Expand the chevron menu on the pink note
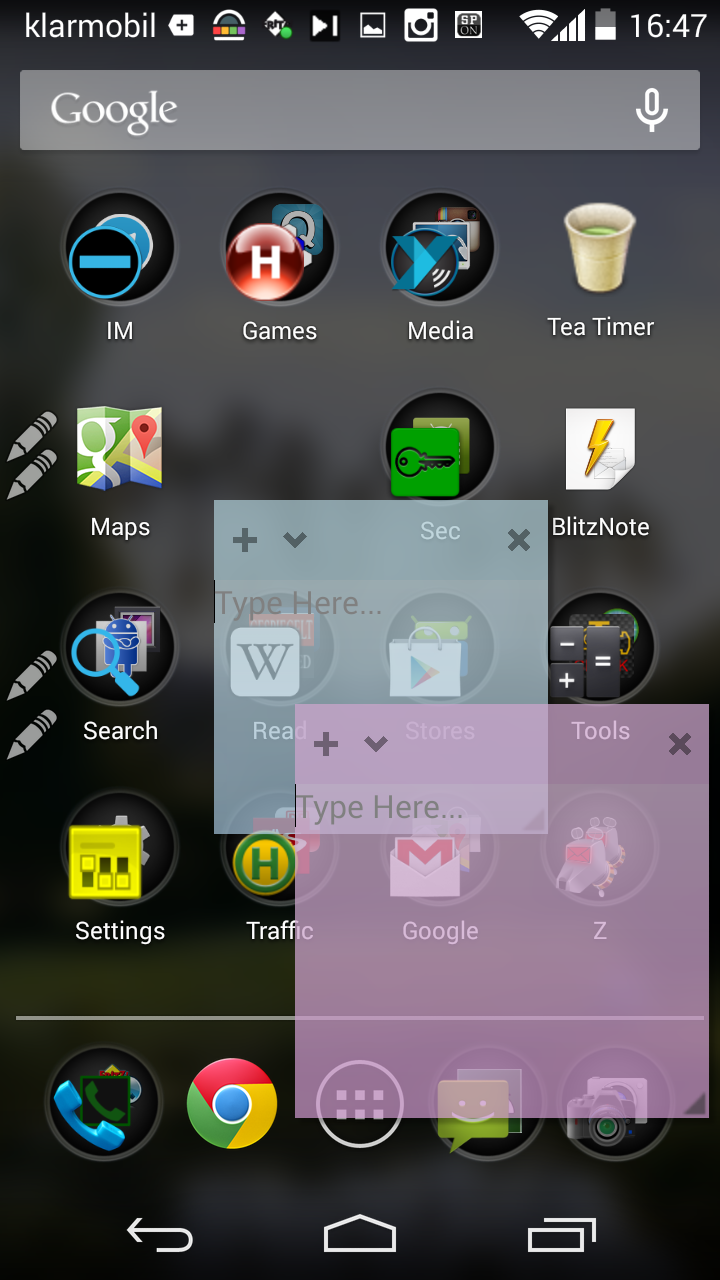The image size is (720, 1280). coord(375,744)
